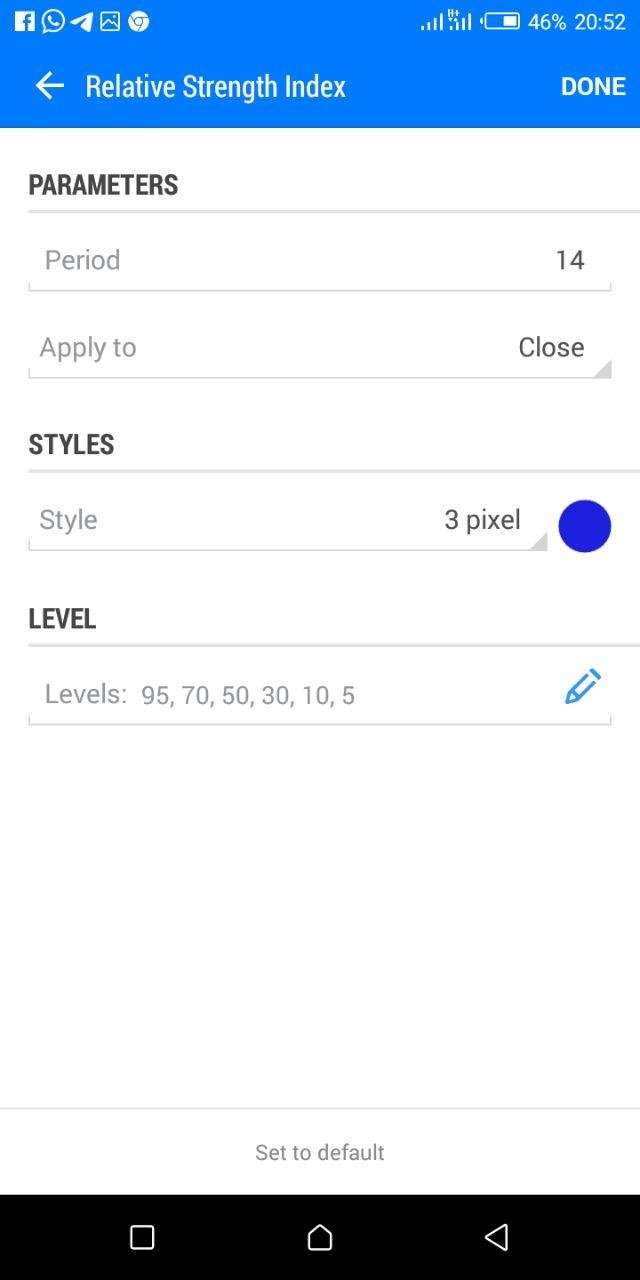This screenshot has height=1280, width=640.
Task: Reset indicator with Set to default
Action: [x=320, y=1152]
